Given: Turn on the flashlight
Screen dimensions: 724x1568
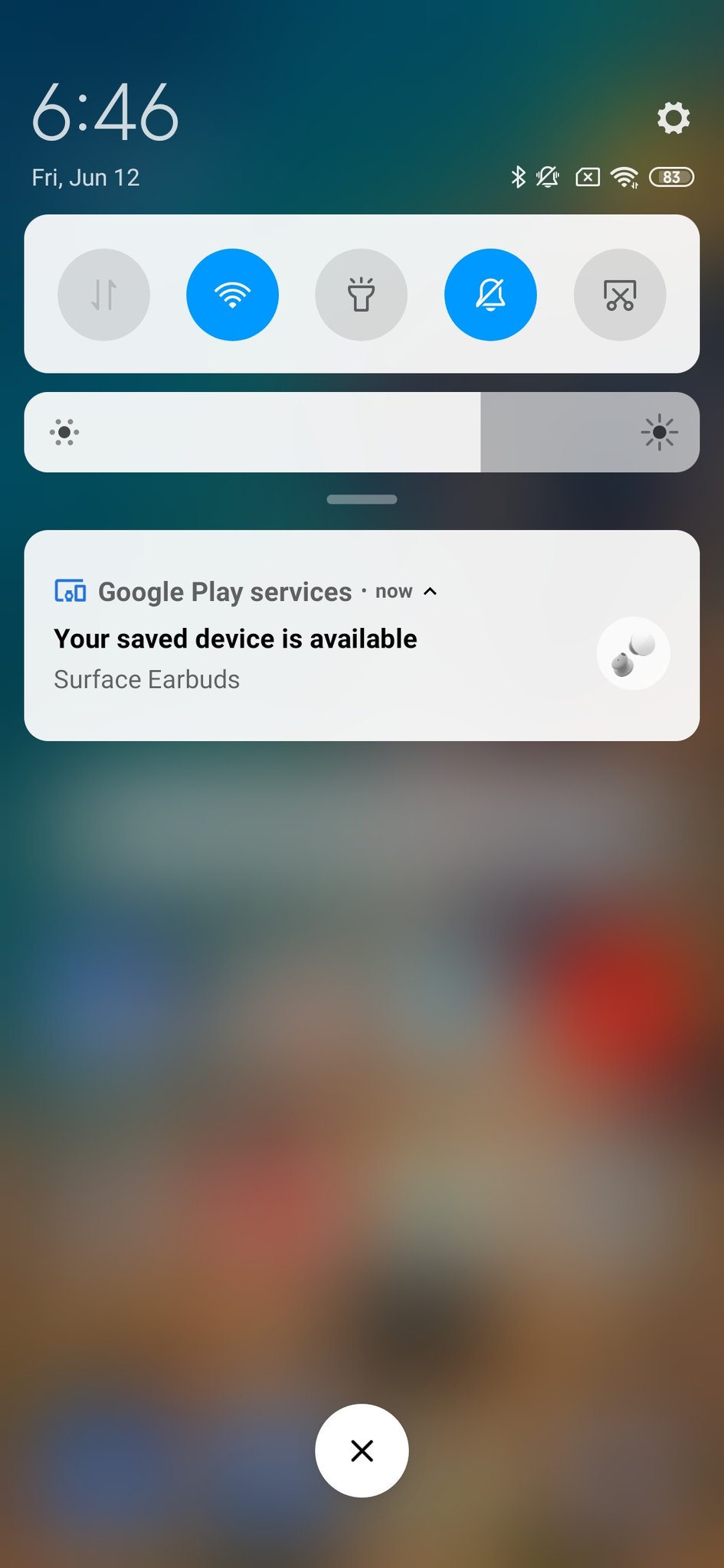Looking at the screenshot, I should (361, 295).
